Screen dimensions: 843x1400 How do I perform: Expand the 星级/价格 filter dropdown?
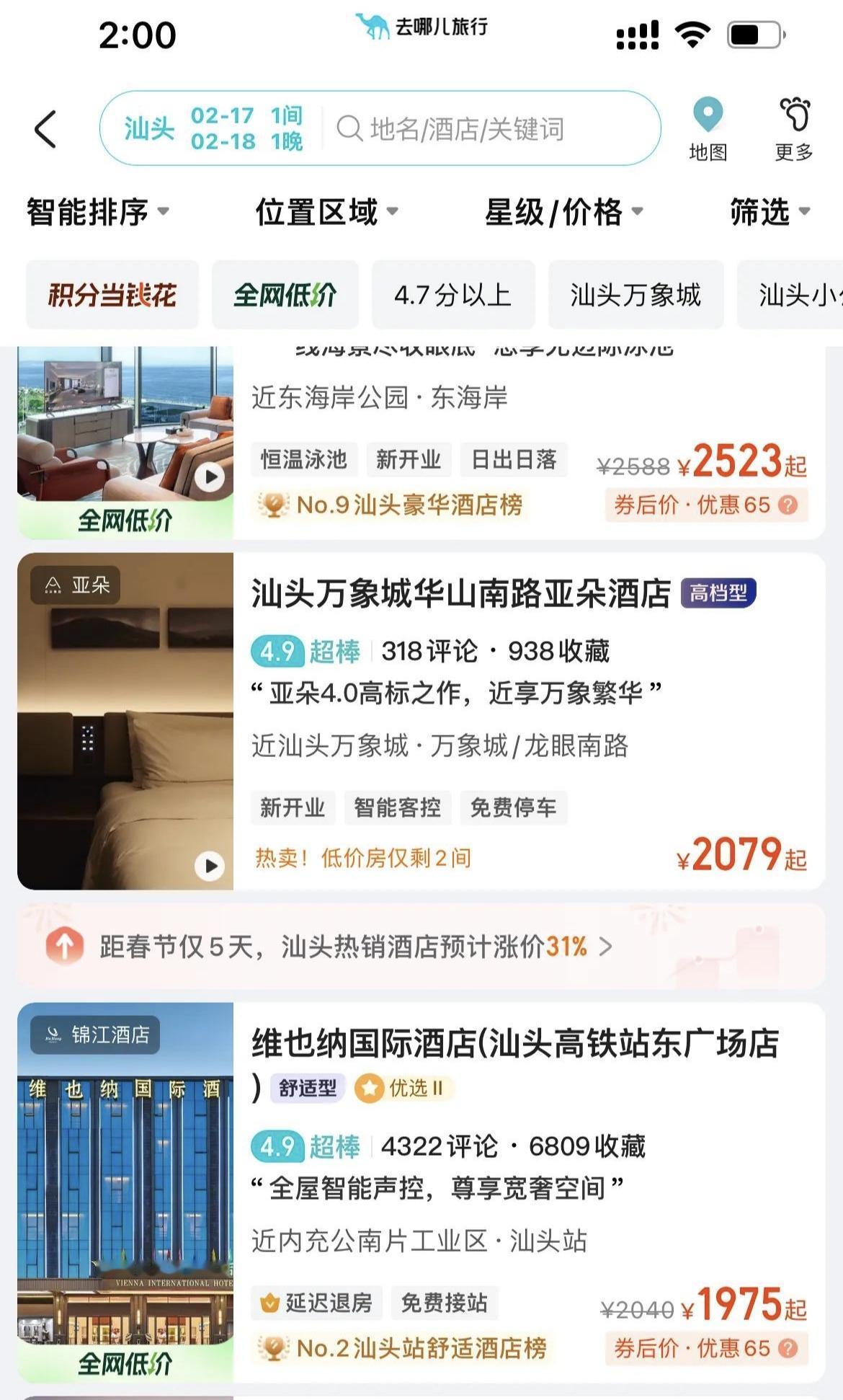click(x=558, y=211)
